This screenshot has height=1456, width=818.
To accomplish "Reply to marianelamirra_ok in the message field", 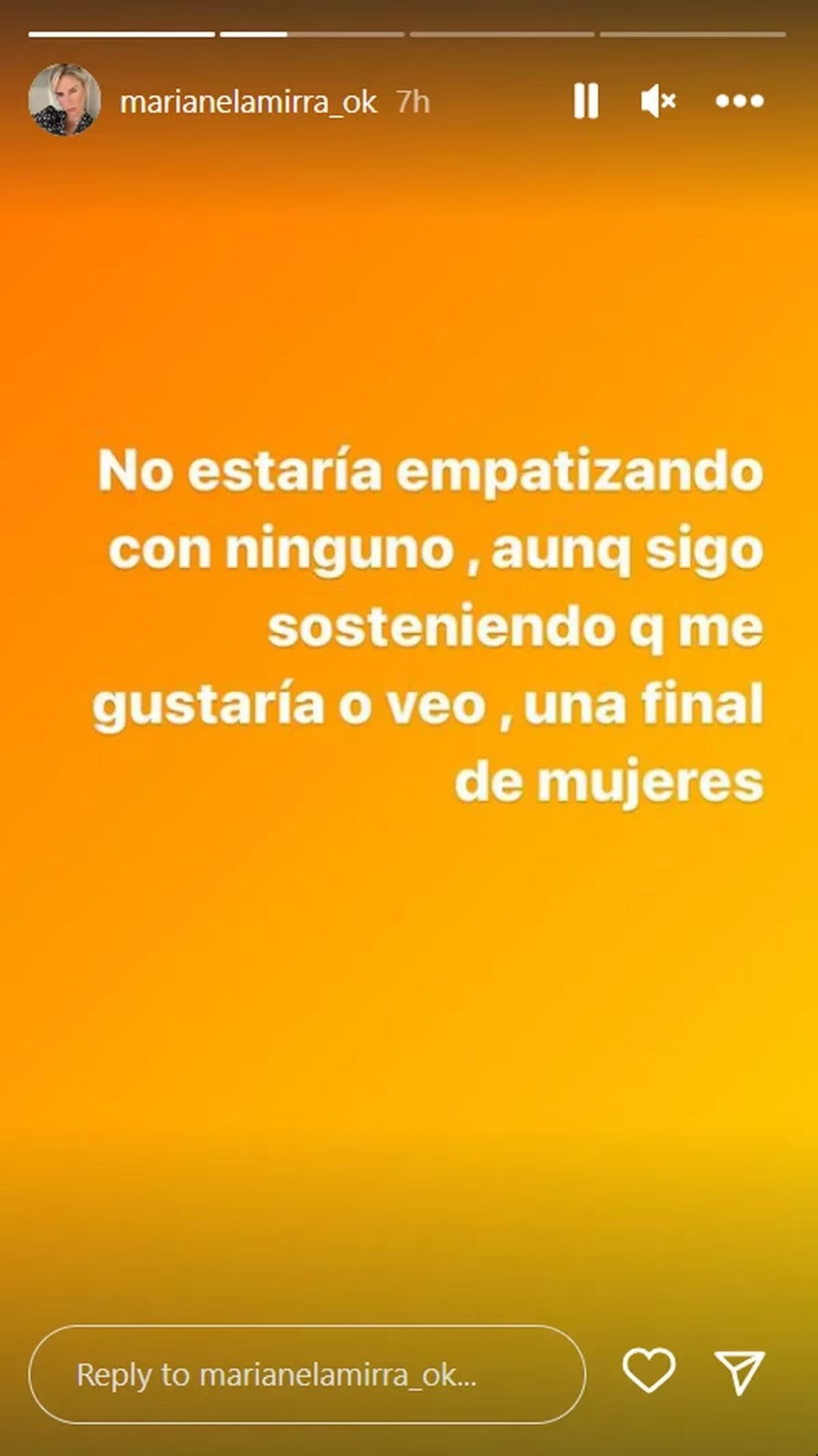I will (x=307, y=1374).
